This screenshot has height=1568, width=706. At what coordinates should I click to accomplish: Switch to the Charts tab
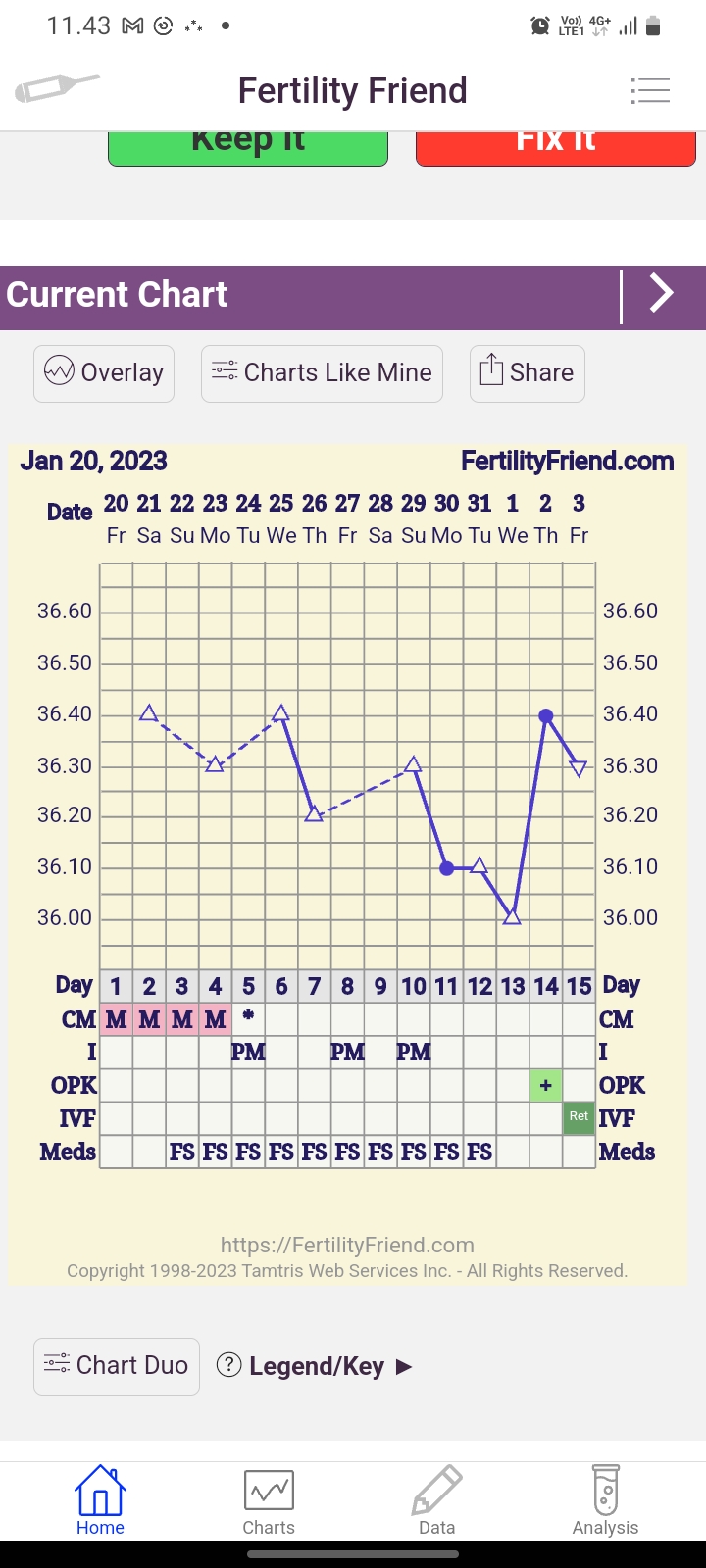point(269,1500)
